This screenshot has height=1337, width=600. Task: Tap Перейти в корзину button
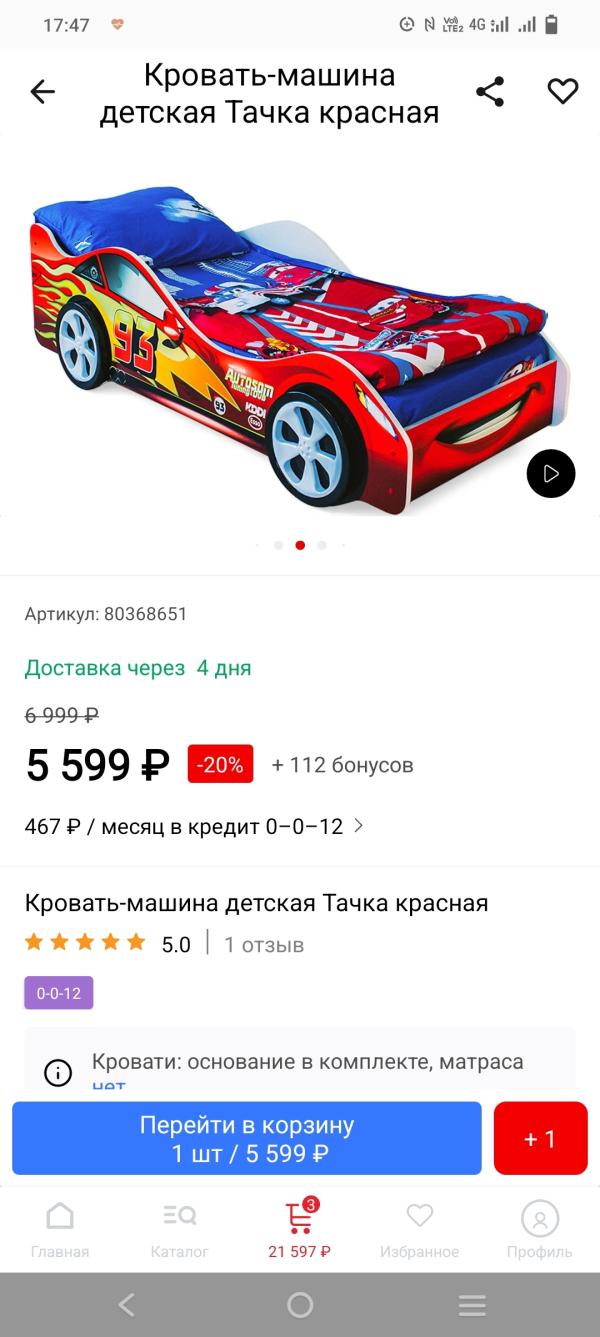pyautogui.click(x=247, y=1138)
